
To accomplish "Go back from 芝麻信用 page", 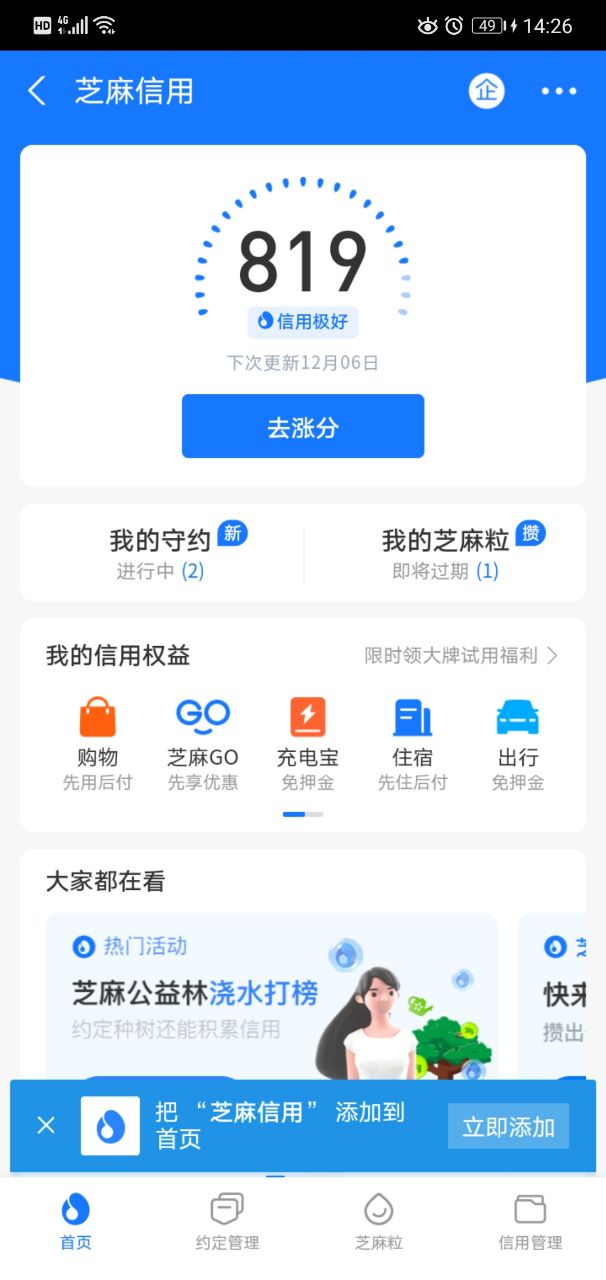I will 37,91.
